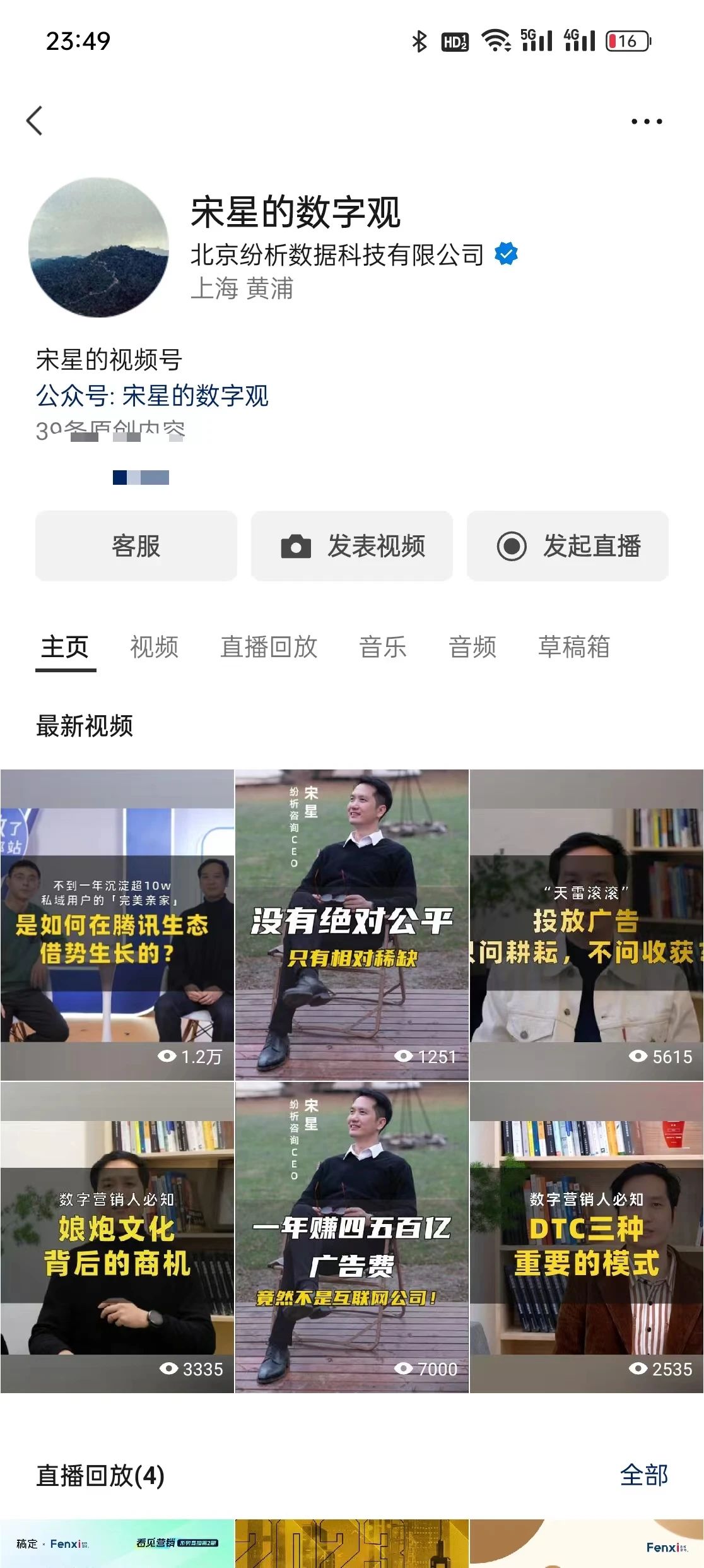The height and width of the screenshot is (1568, 704).
Task: Select the 音频 tab
Action: (472, 647)
